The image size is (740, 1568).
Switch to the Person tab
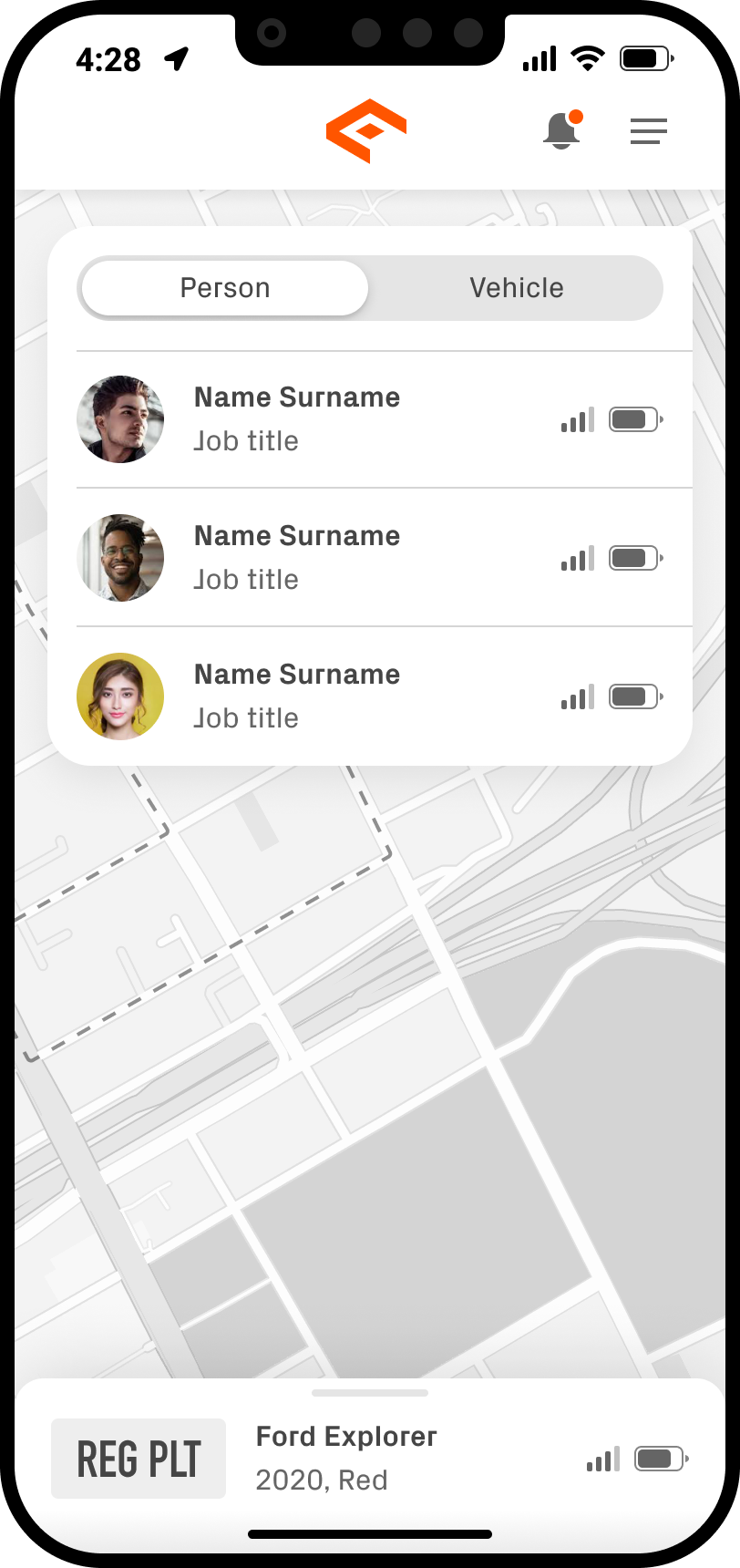click(225, 288)
